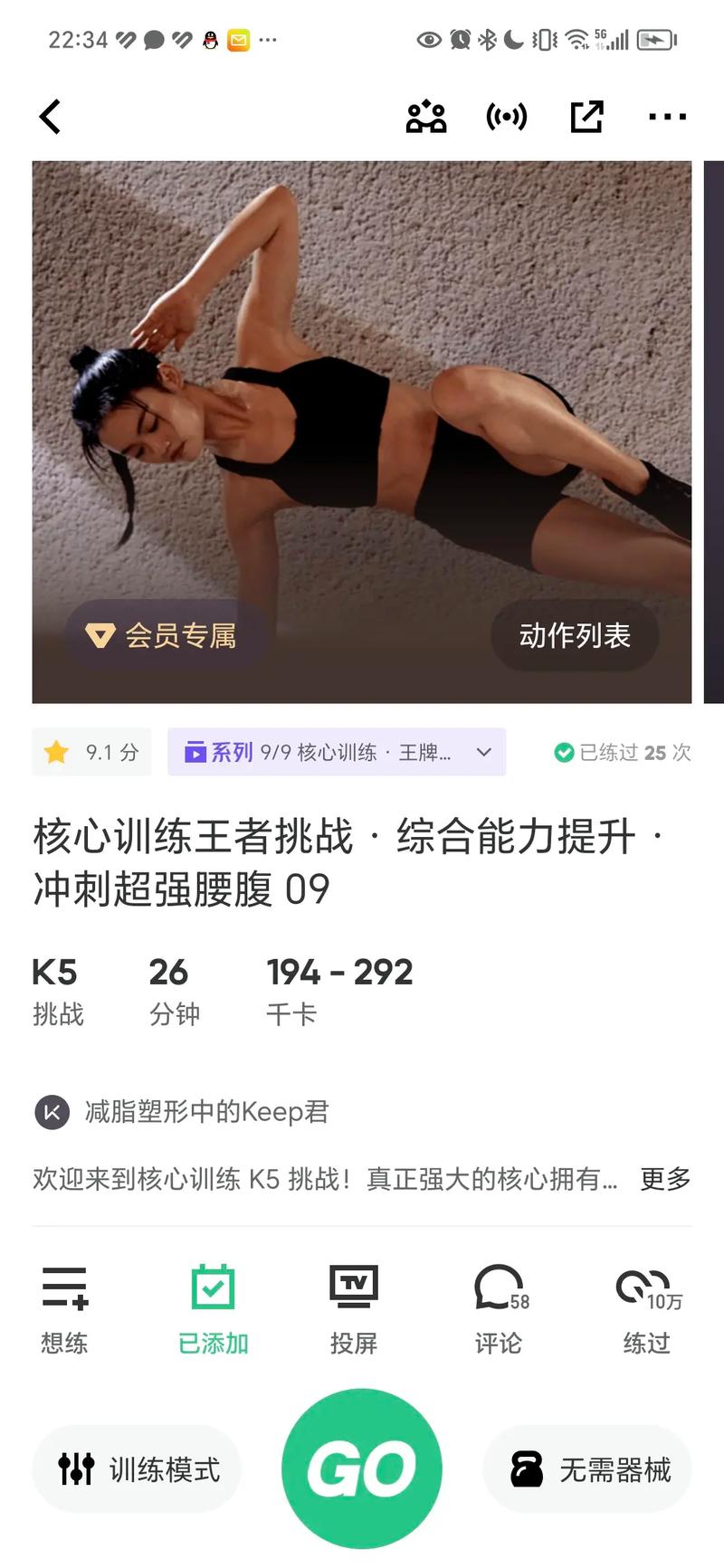Toggle the 会员专属 membership badge
Screen dimensions: 724x1568
pyautogui.click(x=166, y=636)
